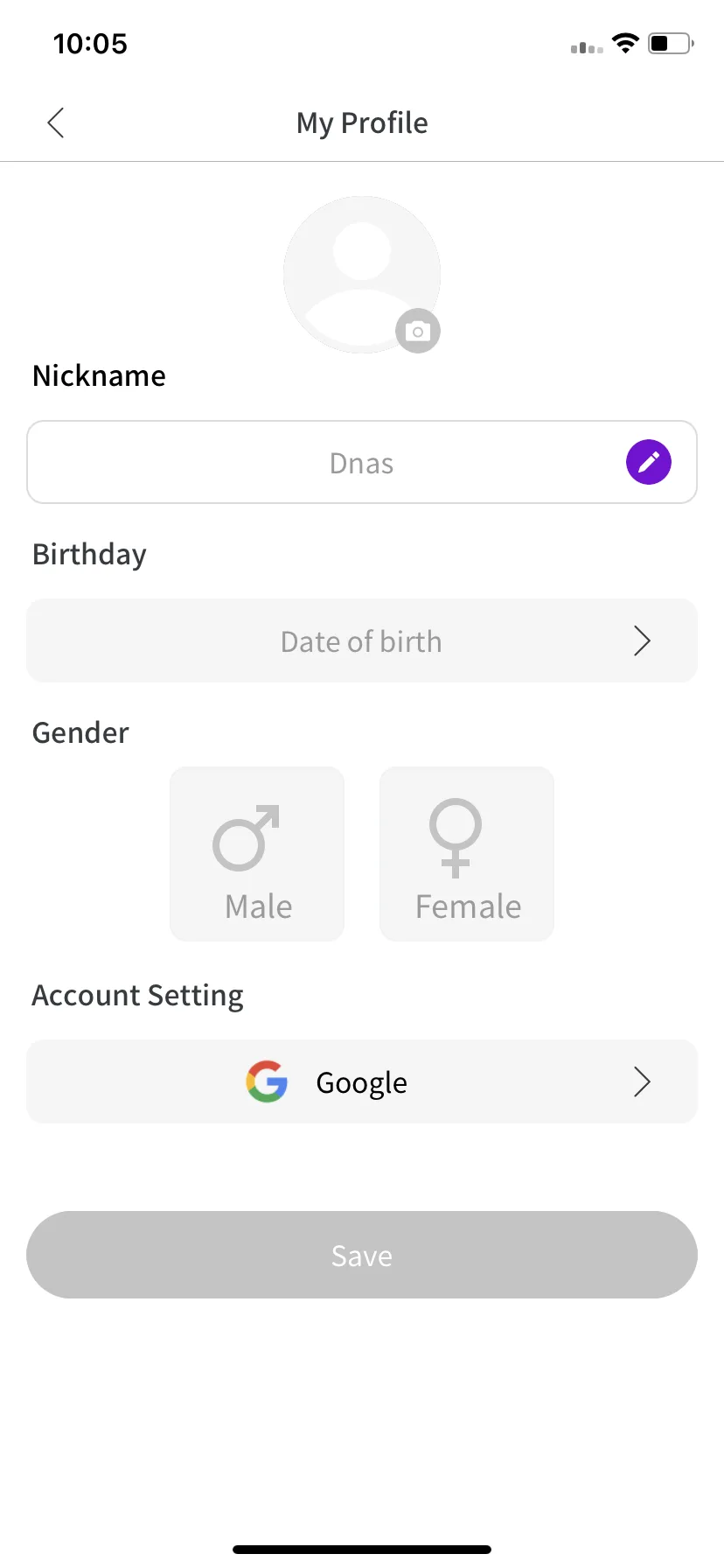Edit nickname with the pencil icon
The width and height of the screenshot is (724, 1568).
tap(648, 462)
